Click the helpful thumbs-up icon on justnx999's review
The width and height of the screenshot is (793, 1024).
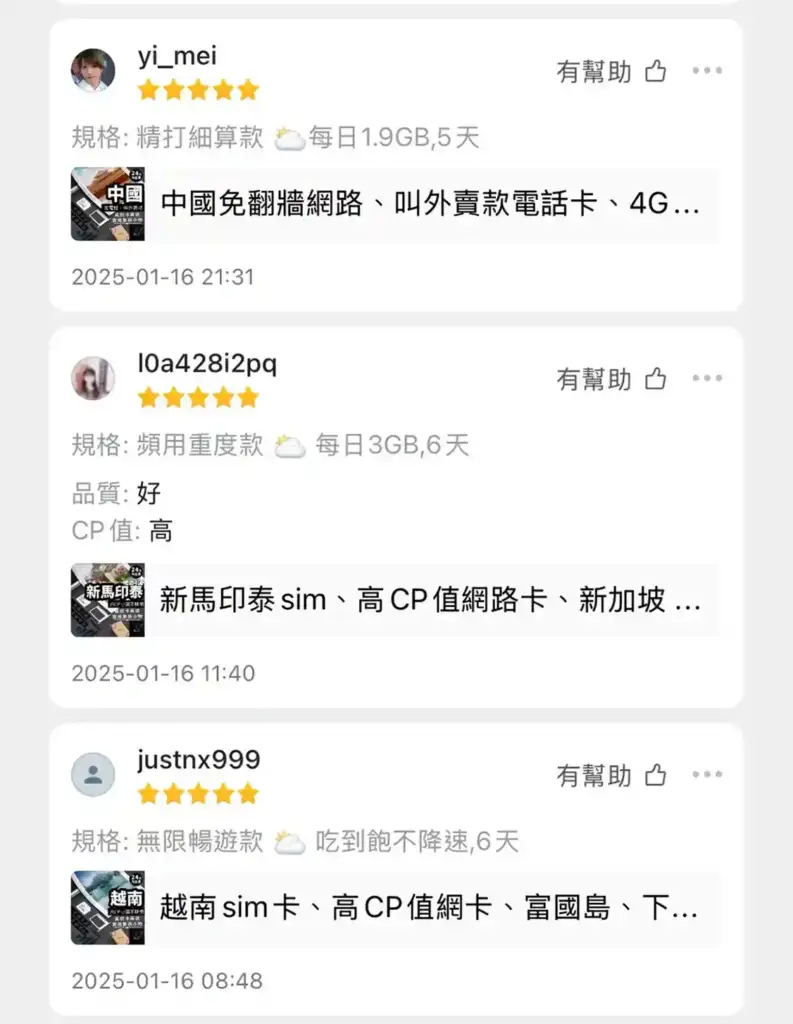coord(655,773)
